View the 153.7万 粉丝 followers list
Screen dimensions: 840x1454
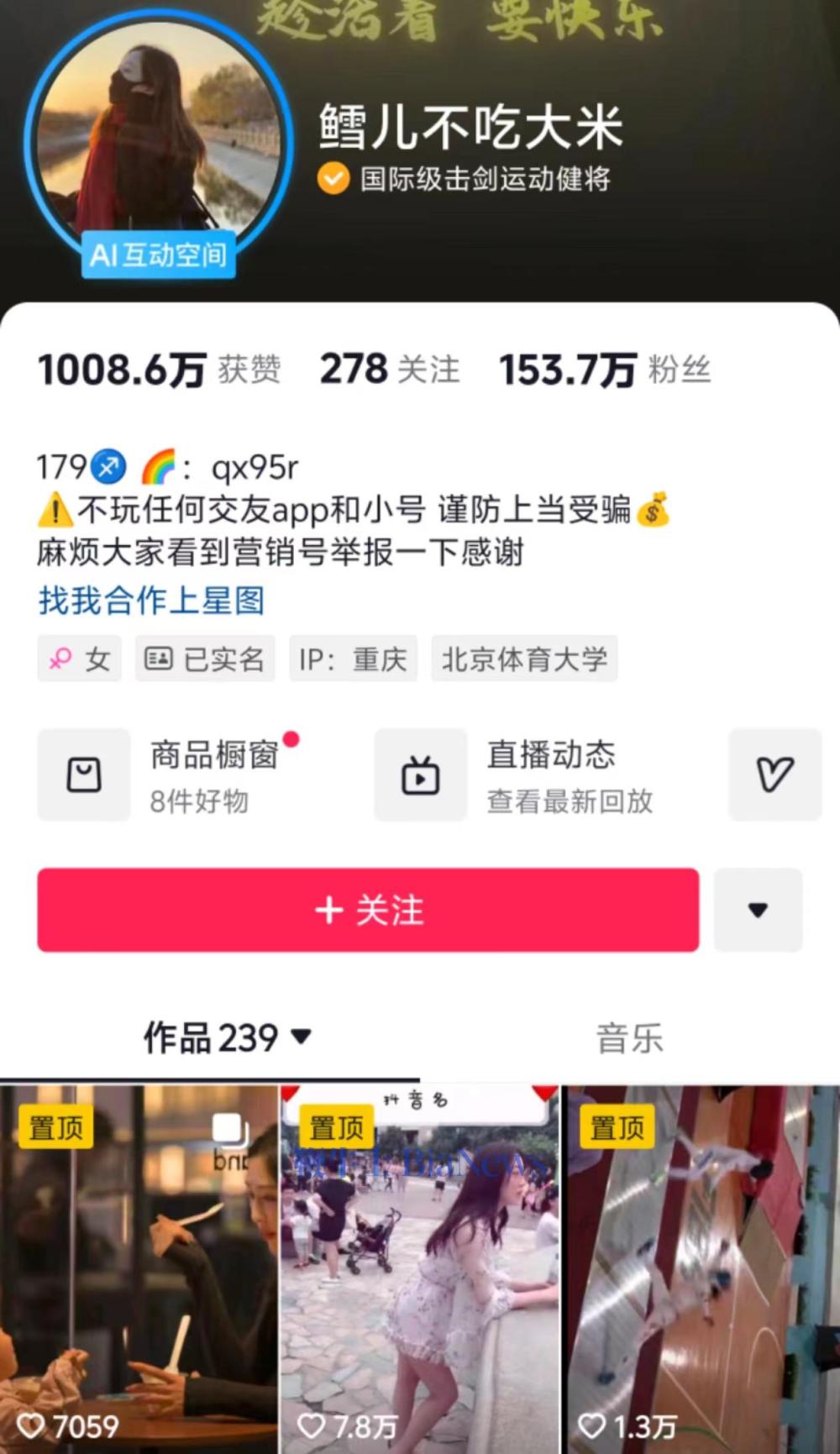[605, 370]
